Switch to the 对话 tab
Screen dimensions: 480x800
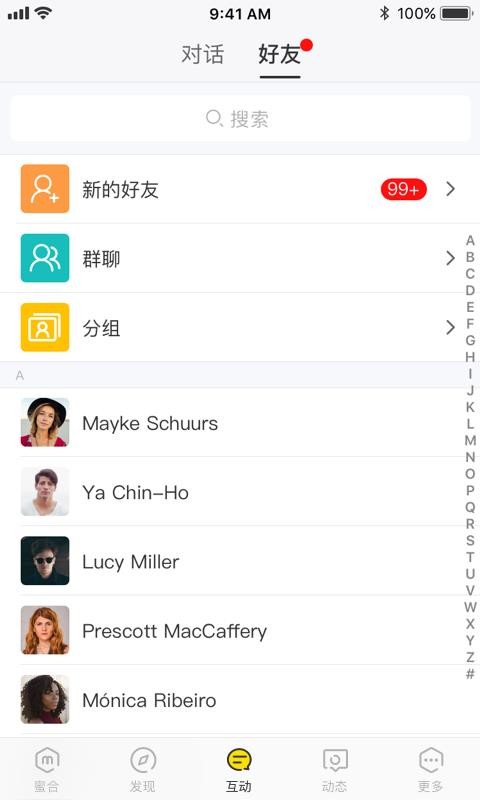[x=203, y=55]
